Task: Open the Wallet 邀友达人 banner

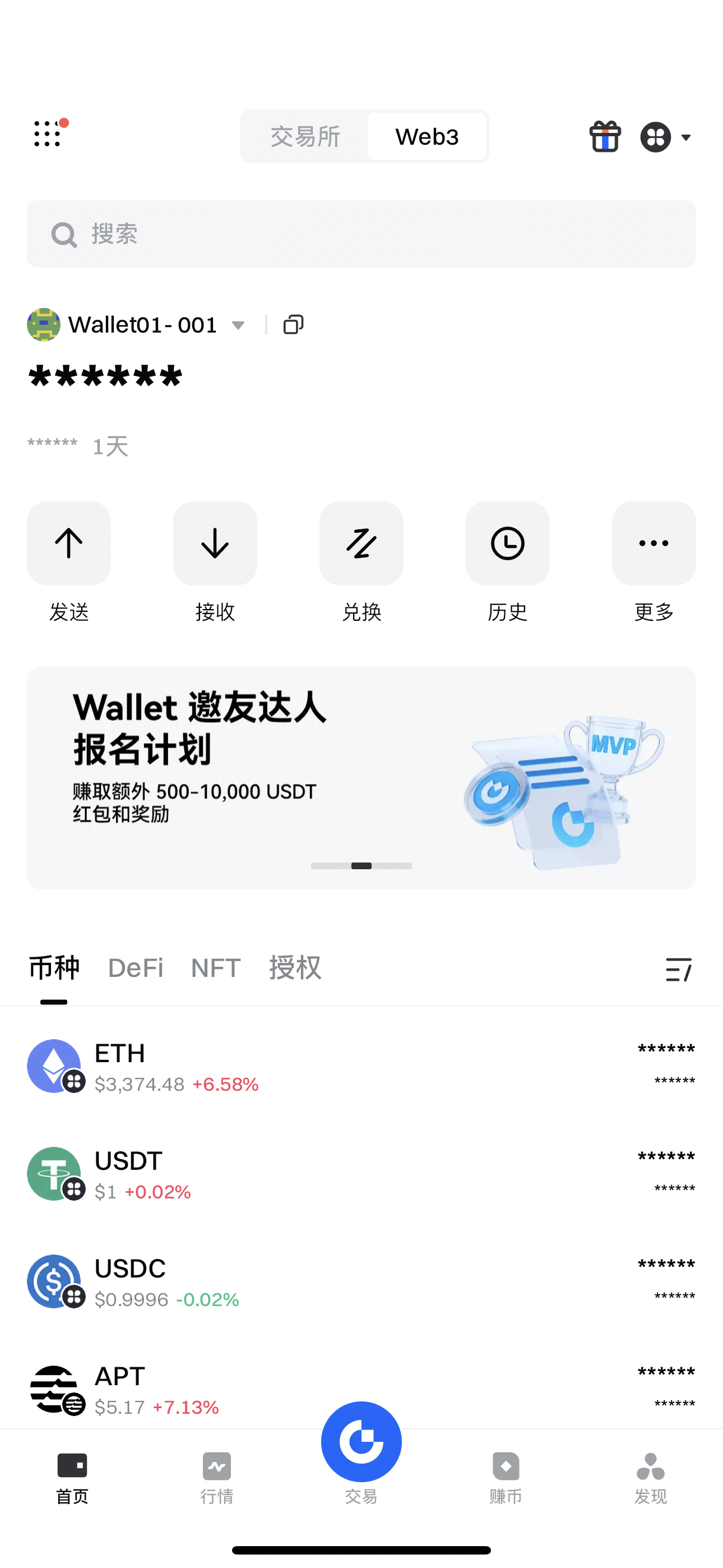Action: tap(361, 777)
